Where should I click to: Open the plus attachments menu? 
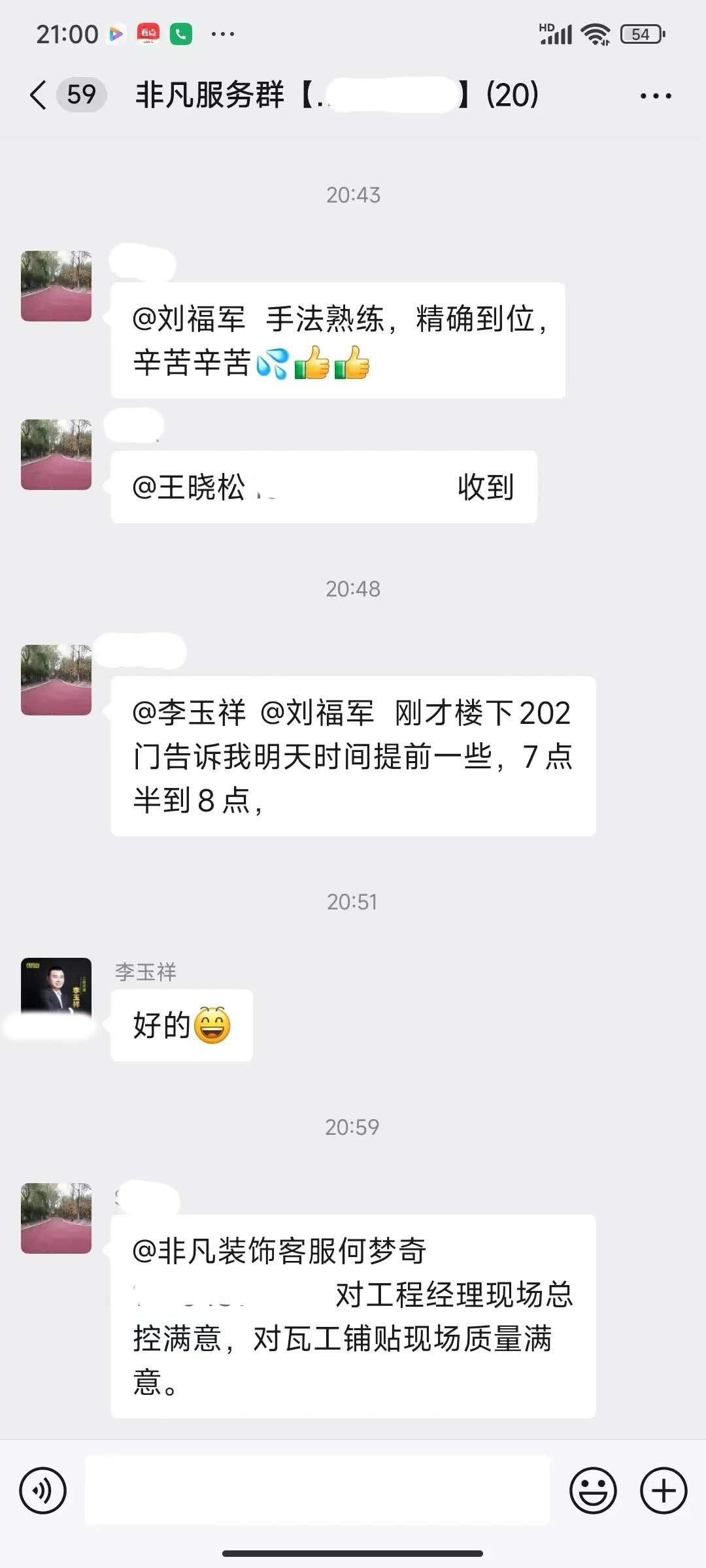[664, 1491]
